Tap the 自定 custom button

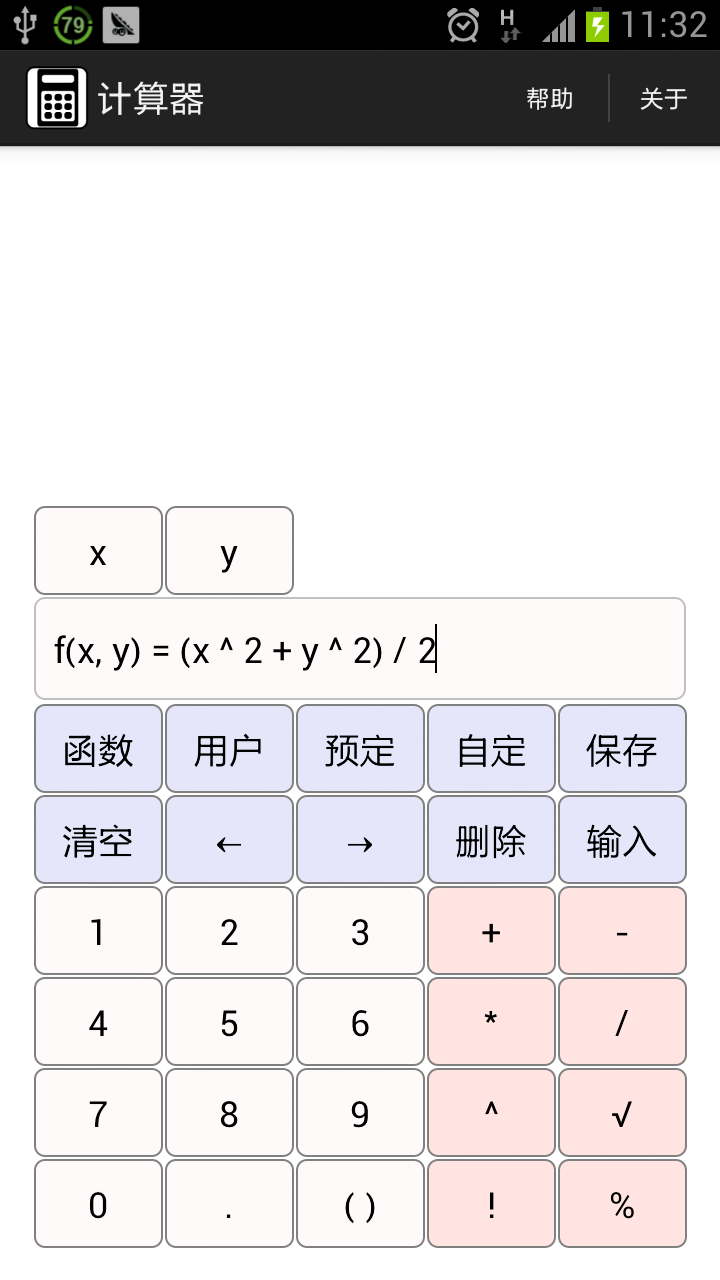[x=491, y=749]
